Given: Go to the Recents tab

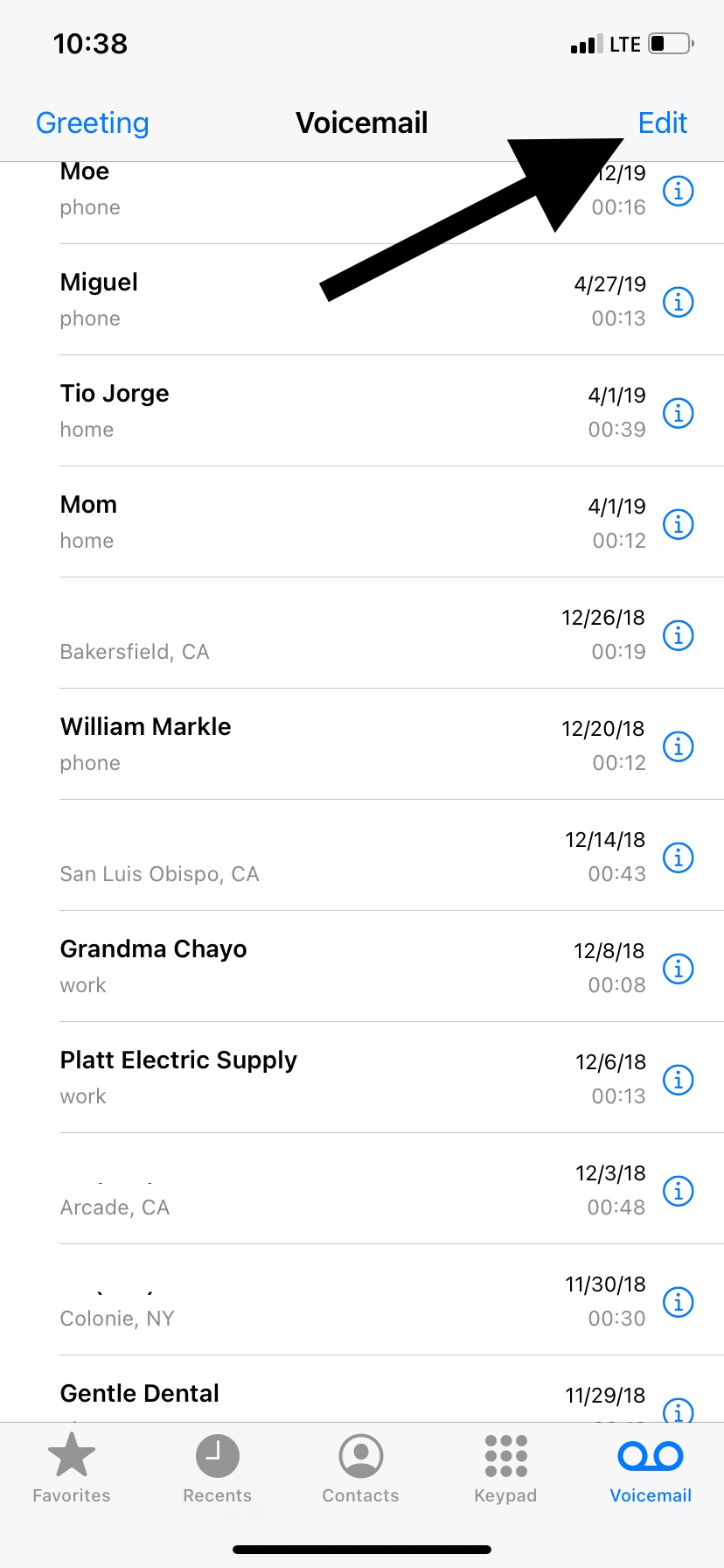Looking at the screenshot, I should coord(217,1468).
